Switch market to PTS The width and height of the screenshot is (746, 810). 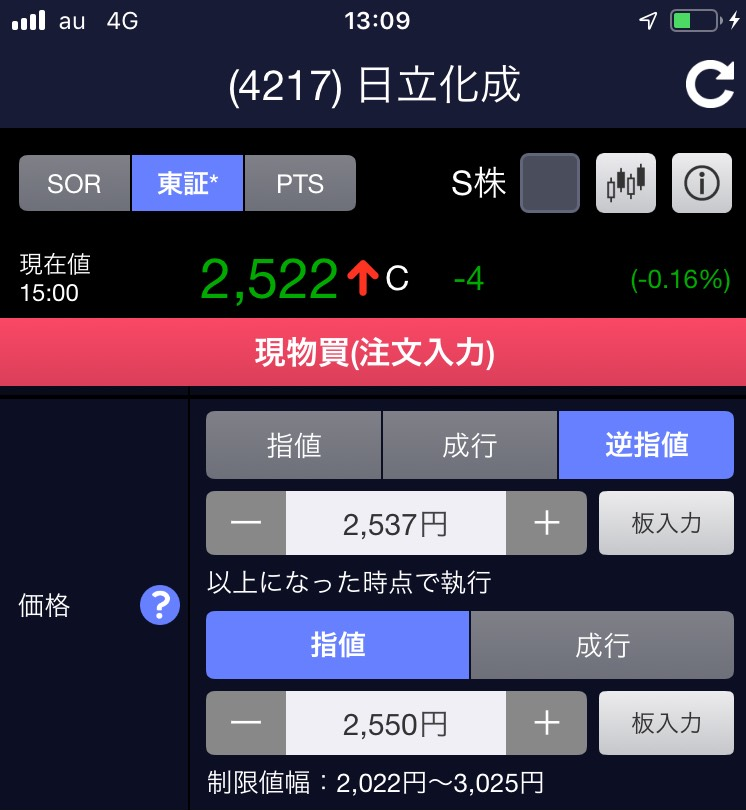300,183
